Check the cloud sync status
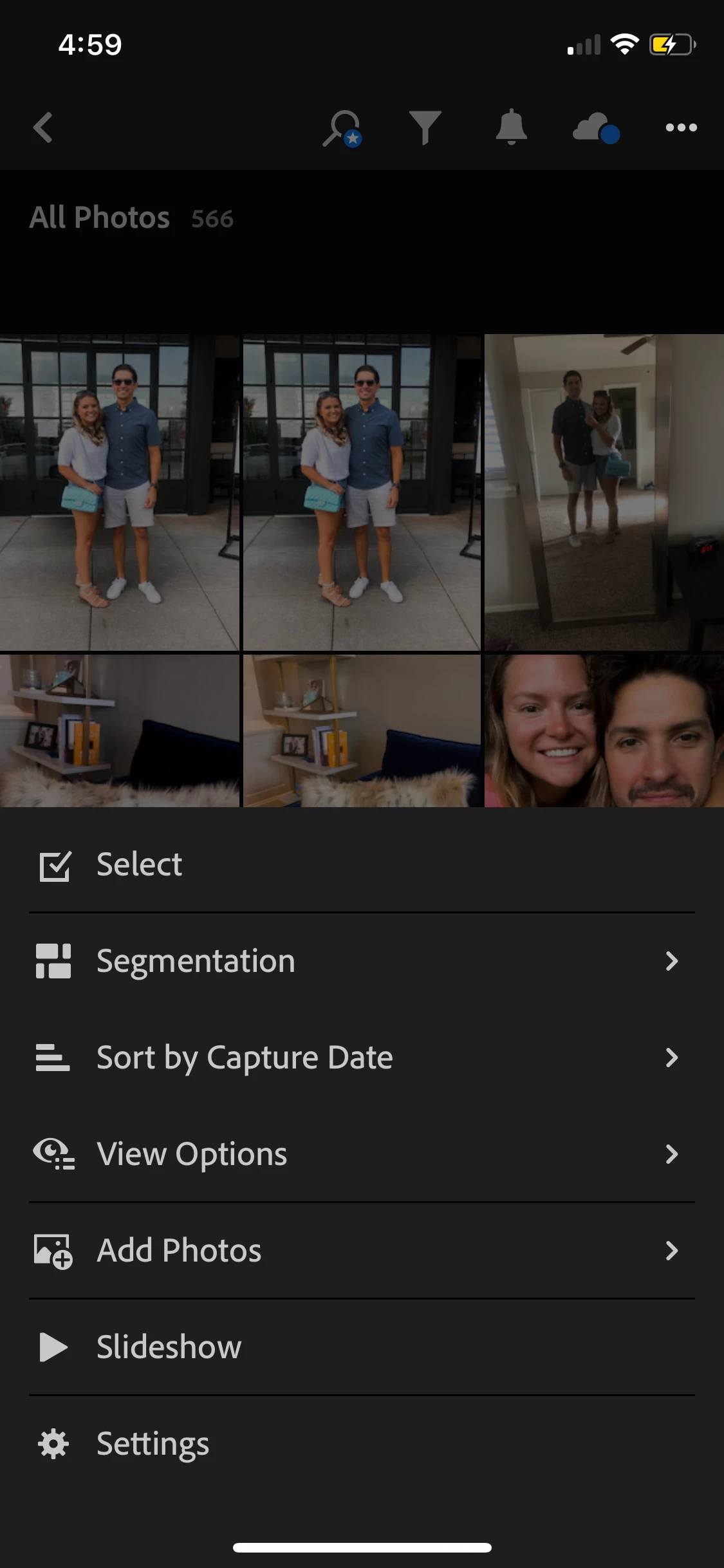Screen dimensions: 724x1568 (x=595, y=127)
